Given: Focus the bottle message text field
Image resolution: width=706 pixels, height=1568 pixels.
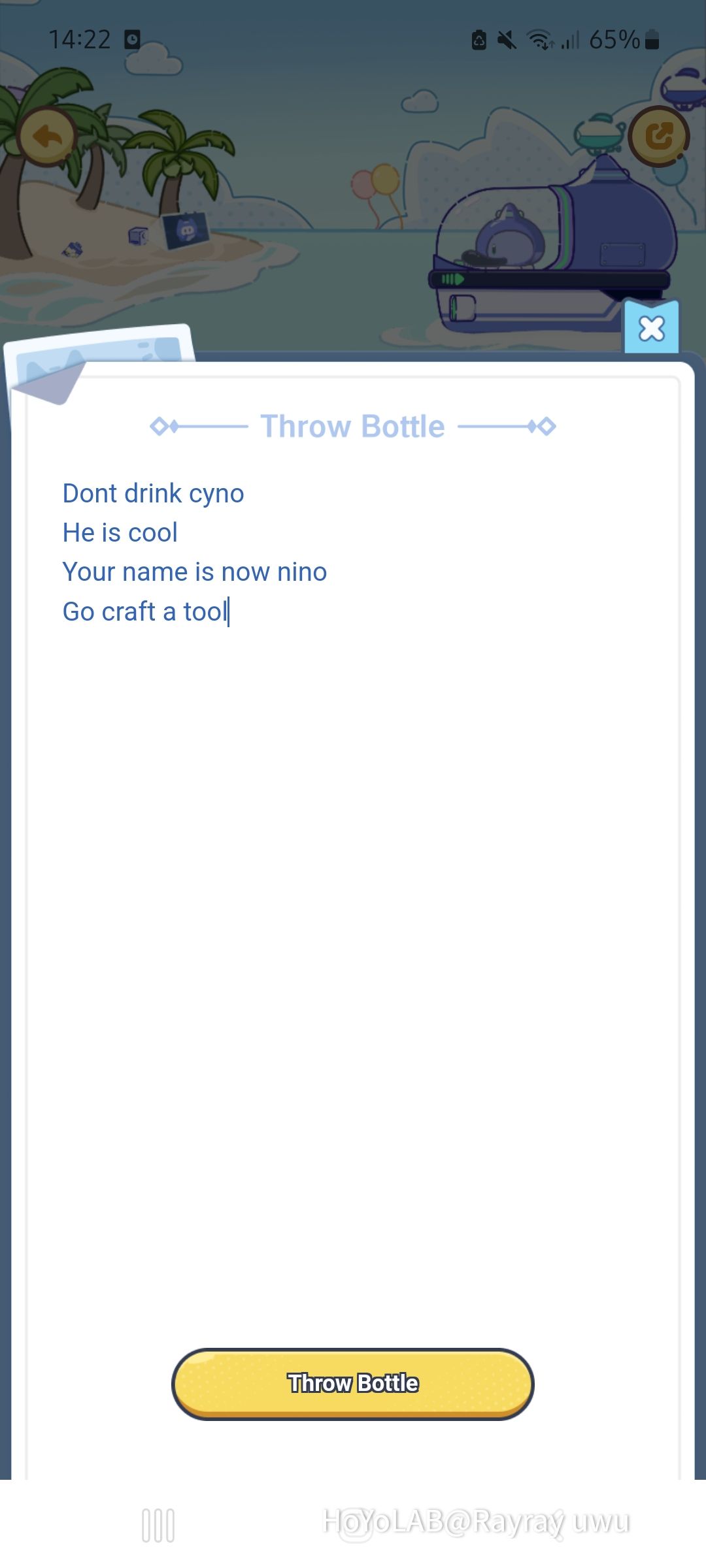Looking at the screenshot, I should tap(353, 849).
